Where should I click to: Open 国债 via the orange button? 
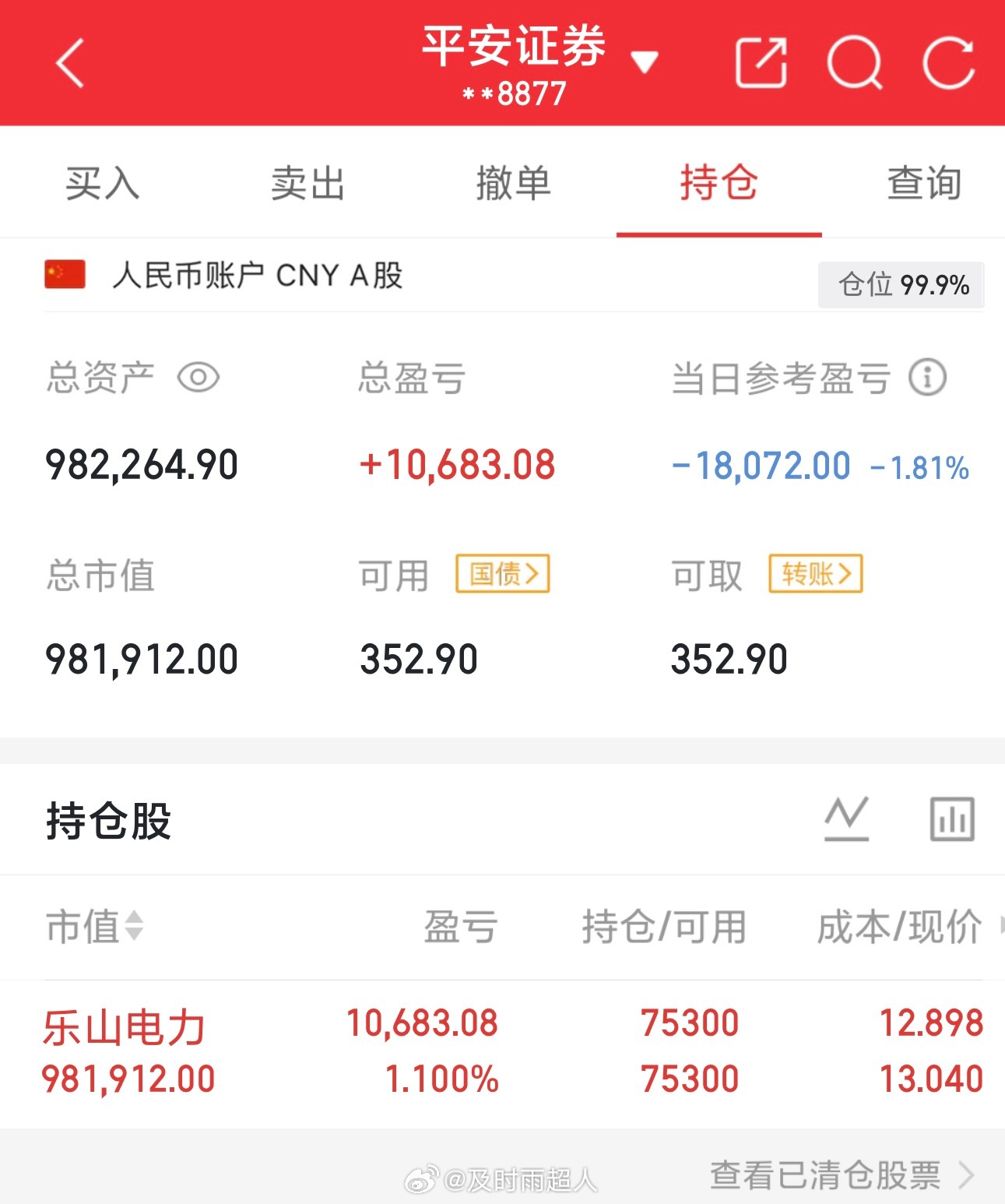(502, 573)
